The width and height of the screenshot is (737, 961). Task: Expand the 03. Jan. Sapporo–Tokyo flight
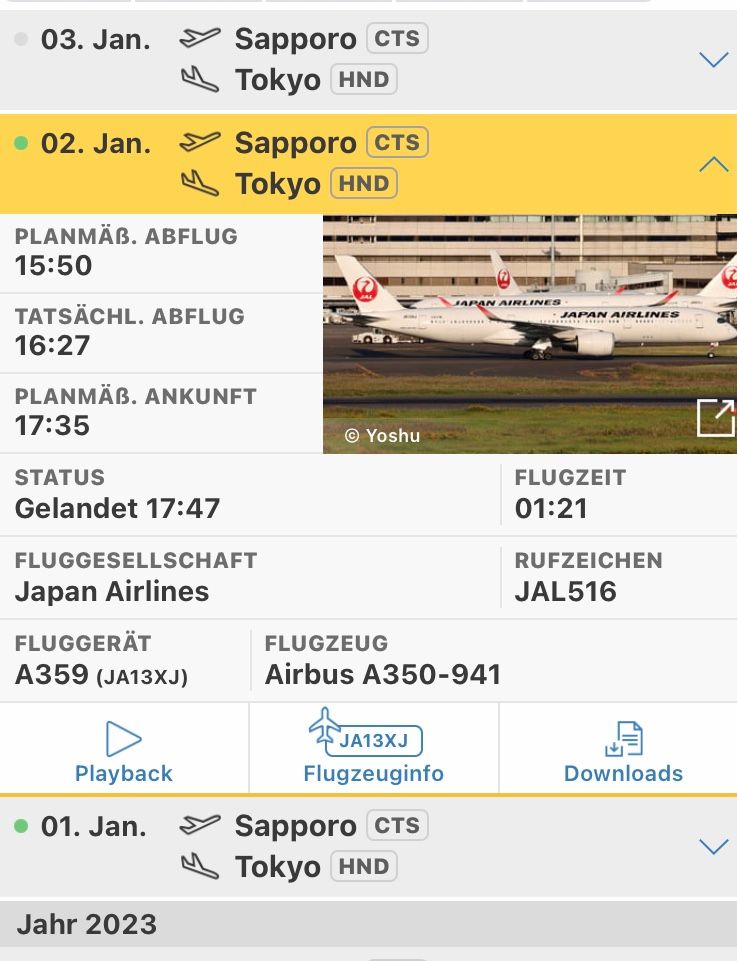(x=713, y=60)
